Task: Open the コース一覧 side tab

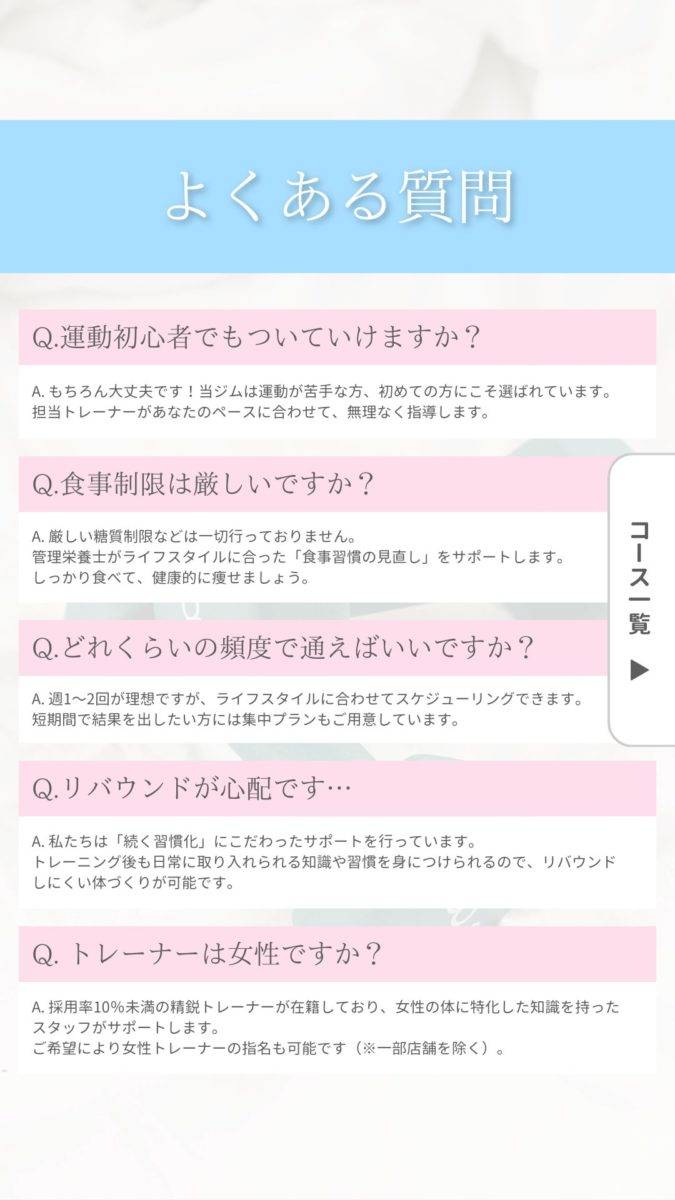Action: click(x=641, y=599)
